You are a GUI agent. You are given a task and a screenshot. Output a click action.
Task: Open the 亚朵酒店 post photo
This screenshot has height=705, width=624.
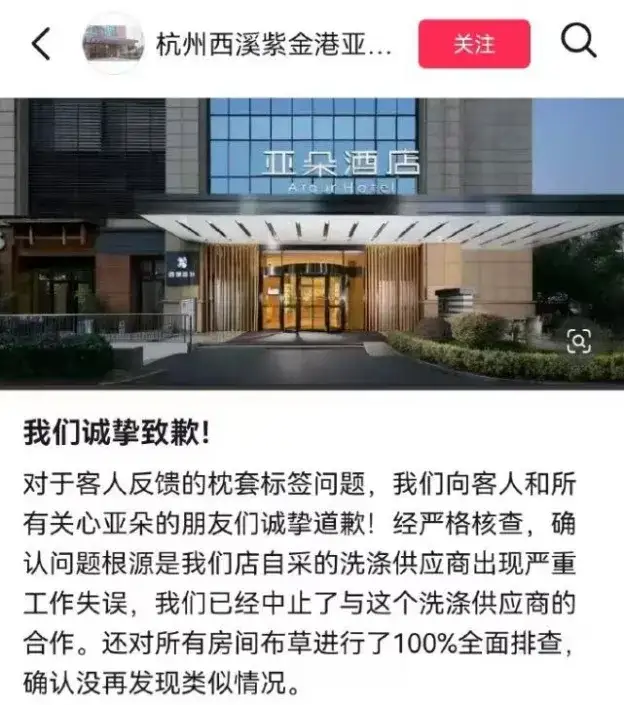[x=312, y=240]
